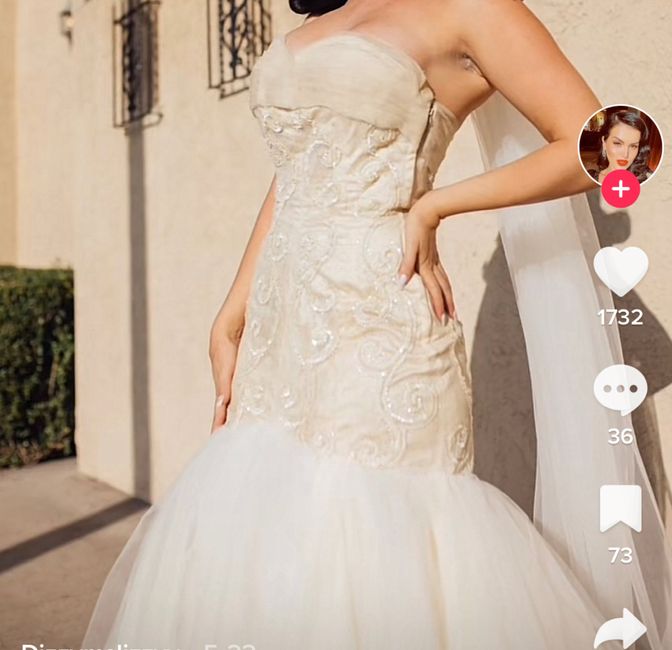
Task: Open the comments on this video
Action: [x=620, y=388]
